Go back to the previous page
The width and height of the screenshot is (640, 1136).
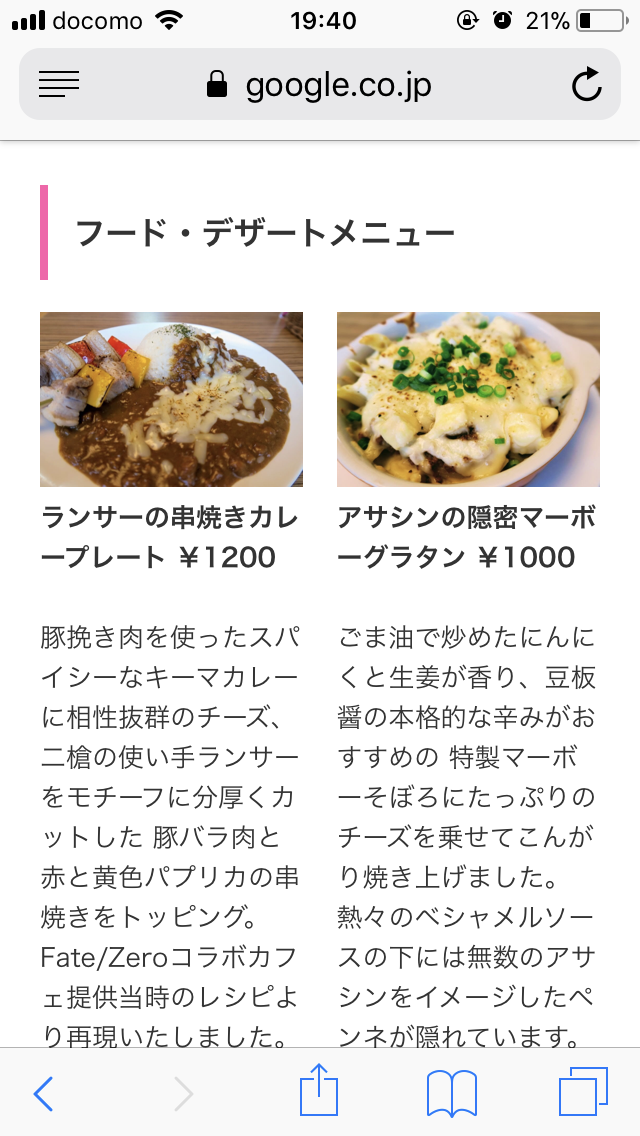pyautogui.click(x=43, y=1094)
